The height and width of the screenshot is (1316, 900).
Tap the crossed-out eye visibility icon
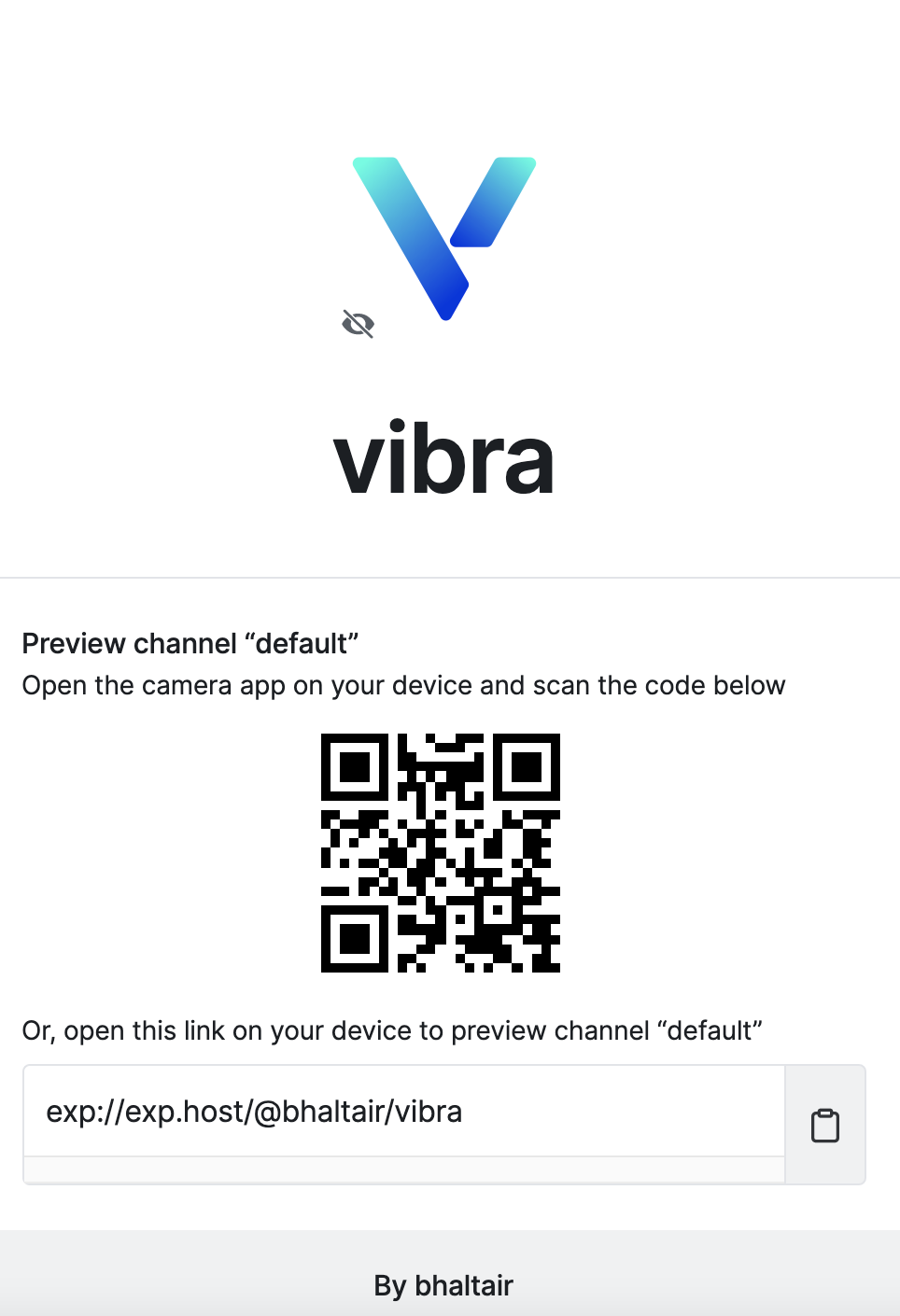358,324
